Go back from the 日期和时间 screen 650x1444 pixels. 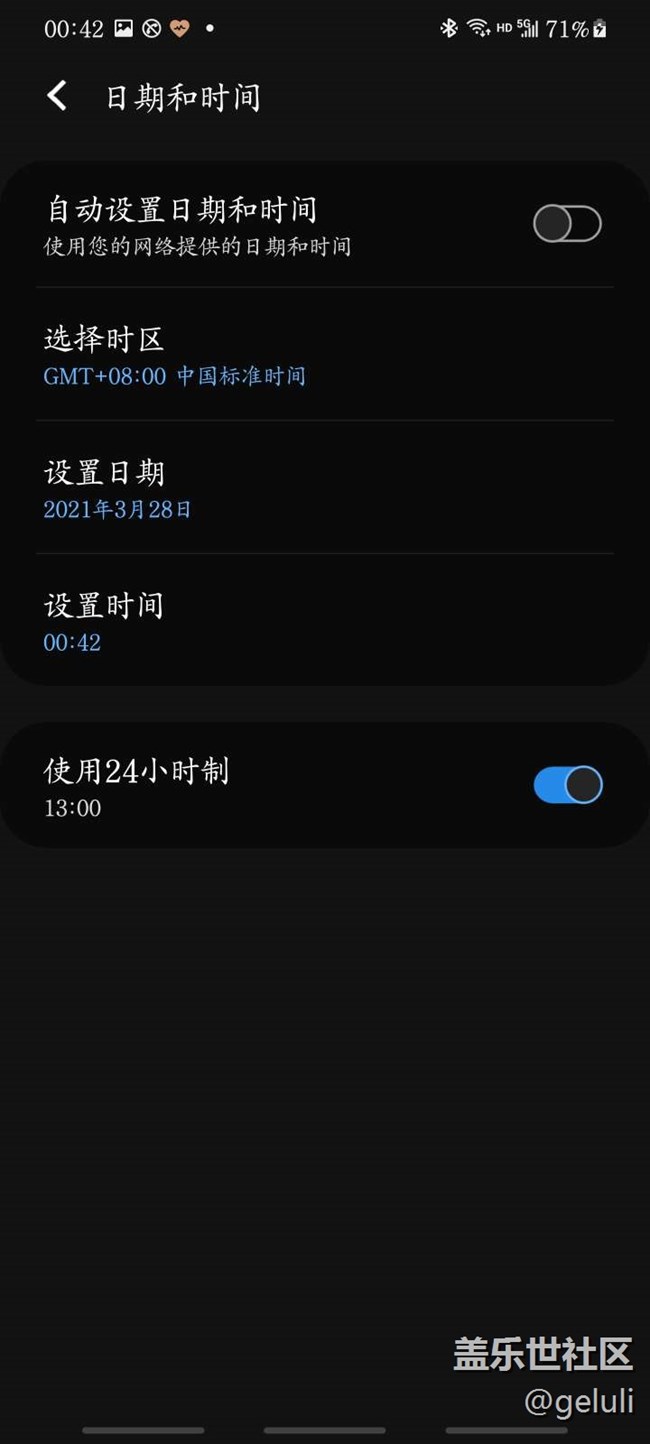[57, 96]
